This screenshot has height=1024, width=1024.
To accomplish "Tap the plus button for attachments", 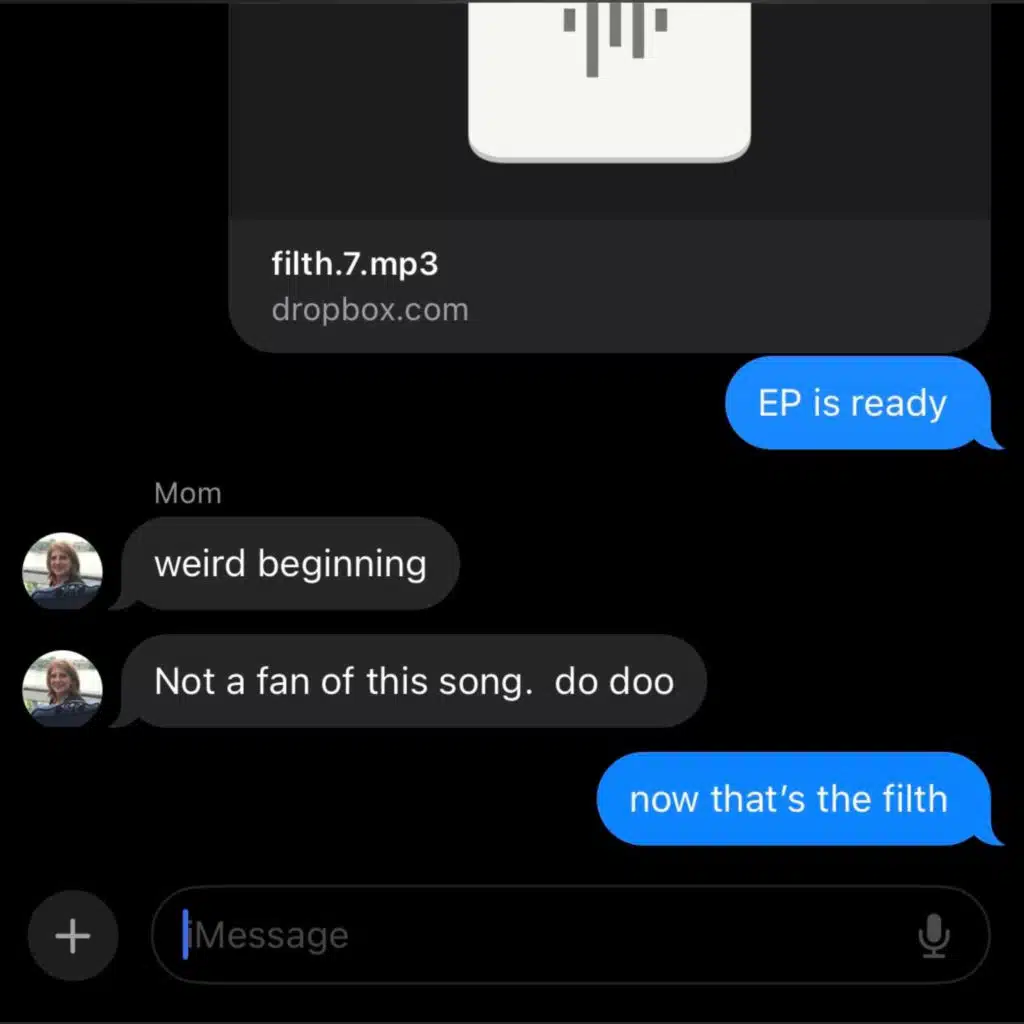I will tap(72, 935).
